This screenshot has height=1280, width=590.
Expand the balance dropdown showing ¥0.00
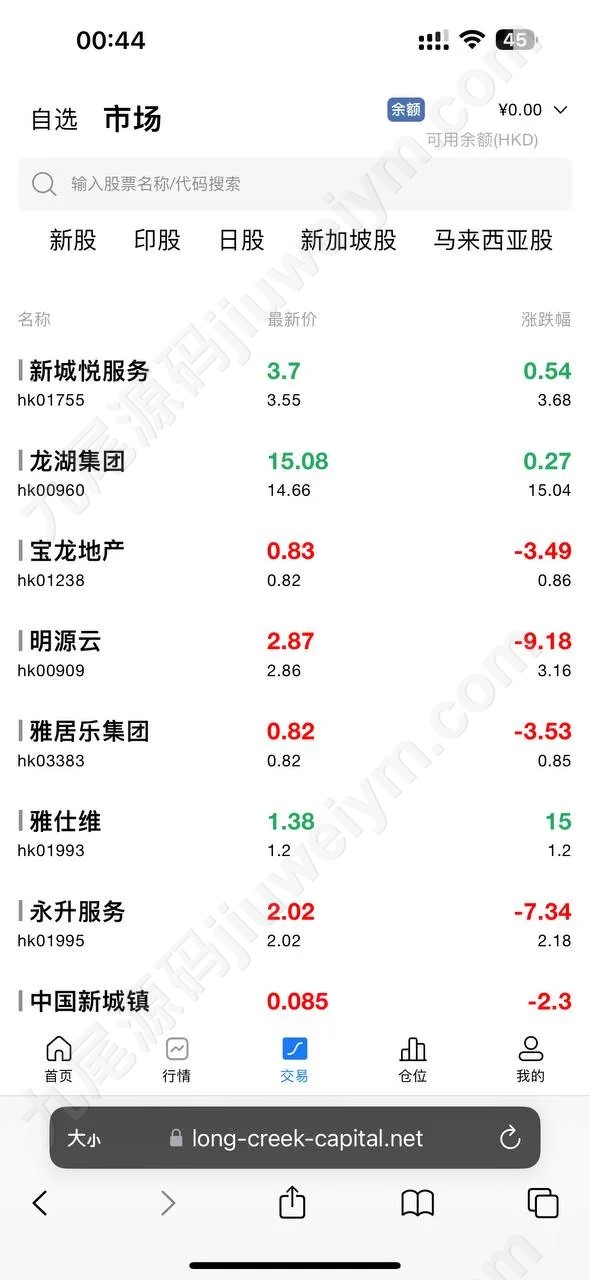pyautogui.click(x=533, y=110)
